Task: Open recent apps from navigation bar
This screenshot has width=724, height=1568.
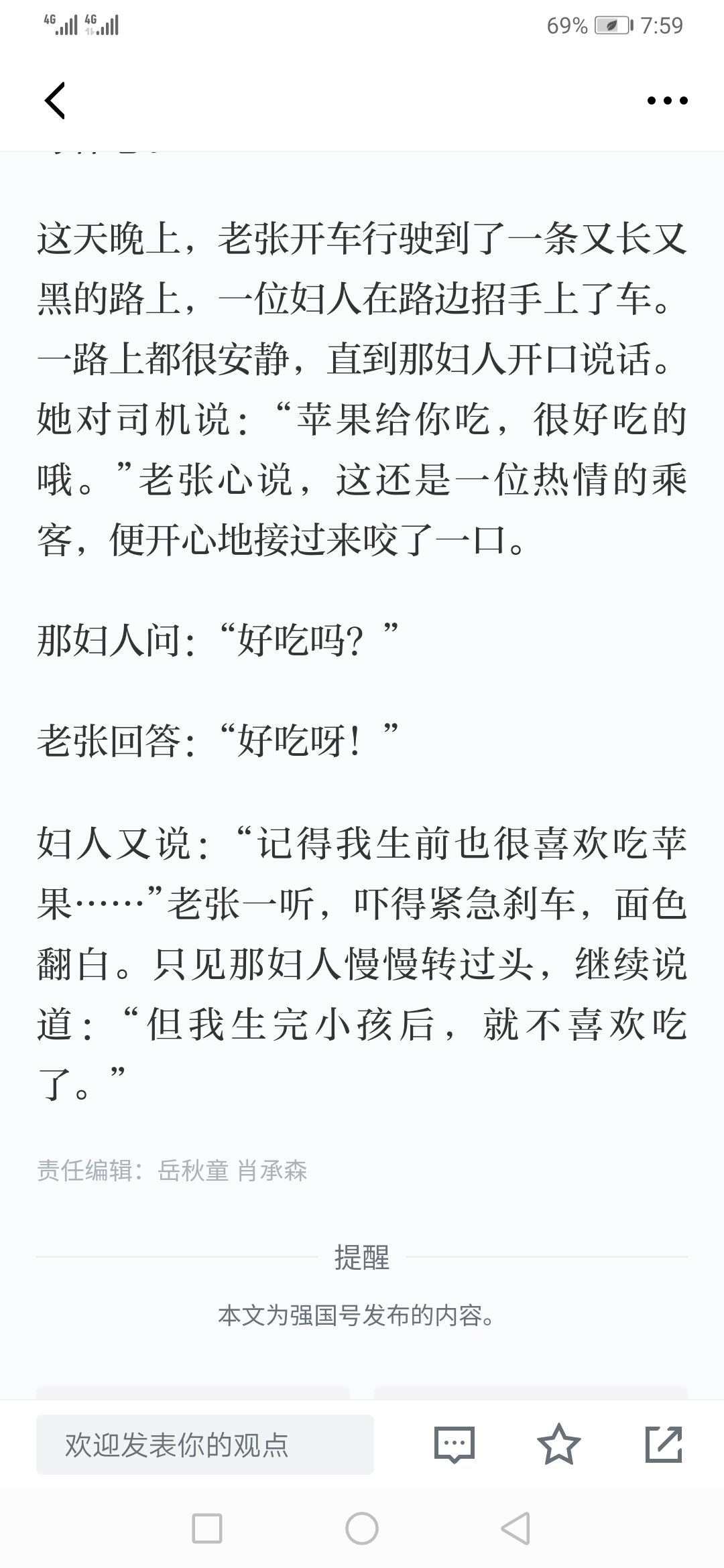Action: tap(207, 1528)
